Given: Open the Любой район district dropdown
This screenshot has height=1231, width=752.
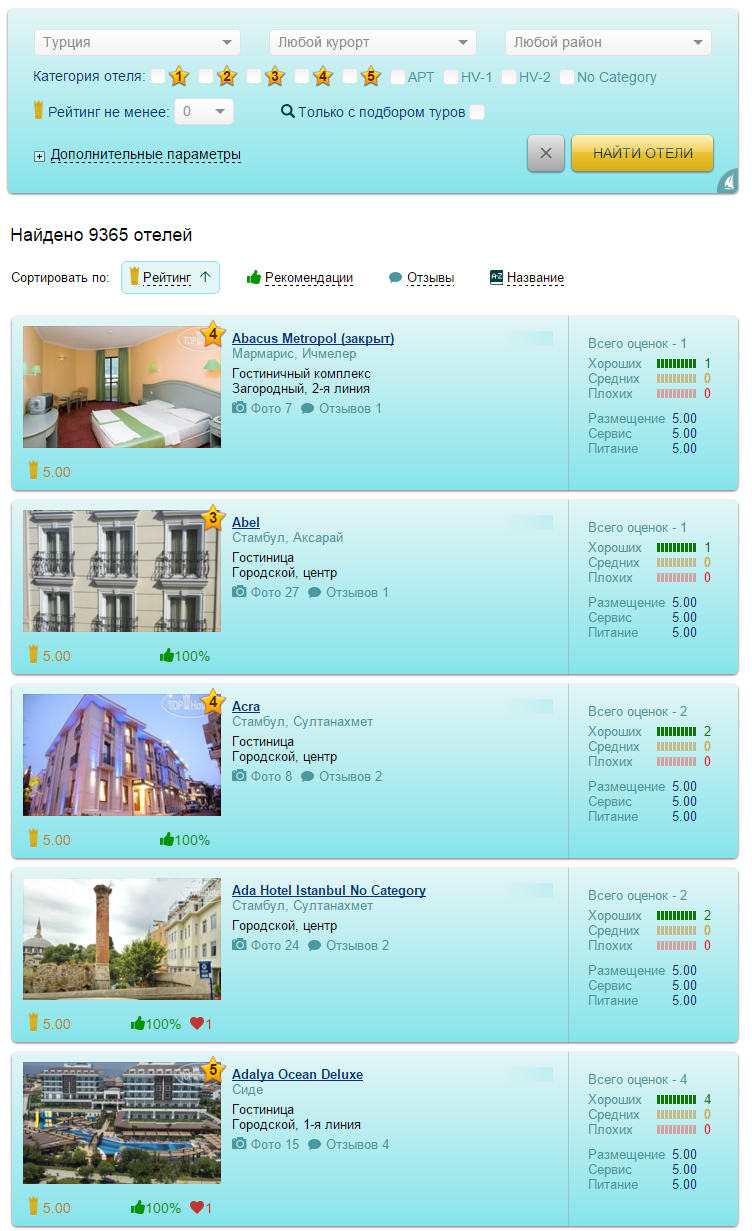Looking at the screenshot, I should click(x=608, y=43).
